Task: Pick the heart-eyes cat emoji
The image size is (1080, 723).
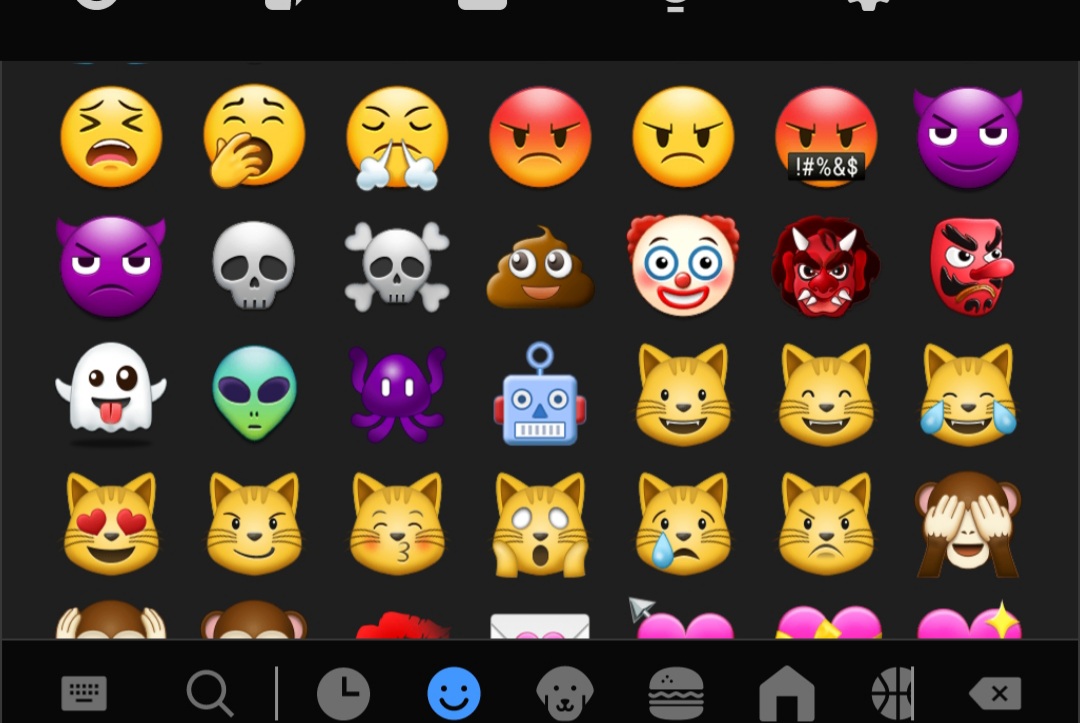Action: click(x=111, y=522)
